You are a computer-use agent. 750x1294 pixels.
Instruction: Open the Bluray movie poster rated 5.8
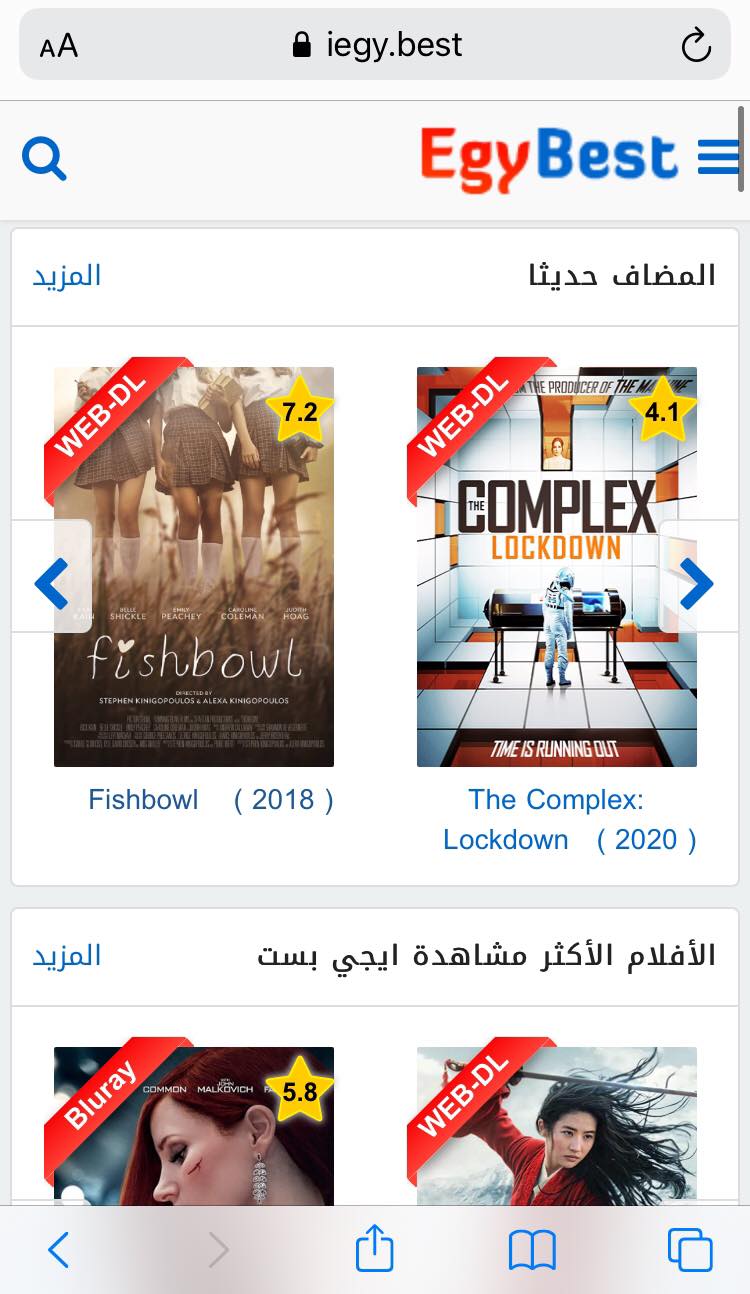point(194,1126)
